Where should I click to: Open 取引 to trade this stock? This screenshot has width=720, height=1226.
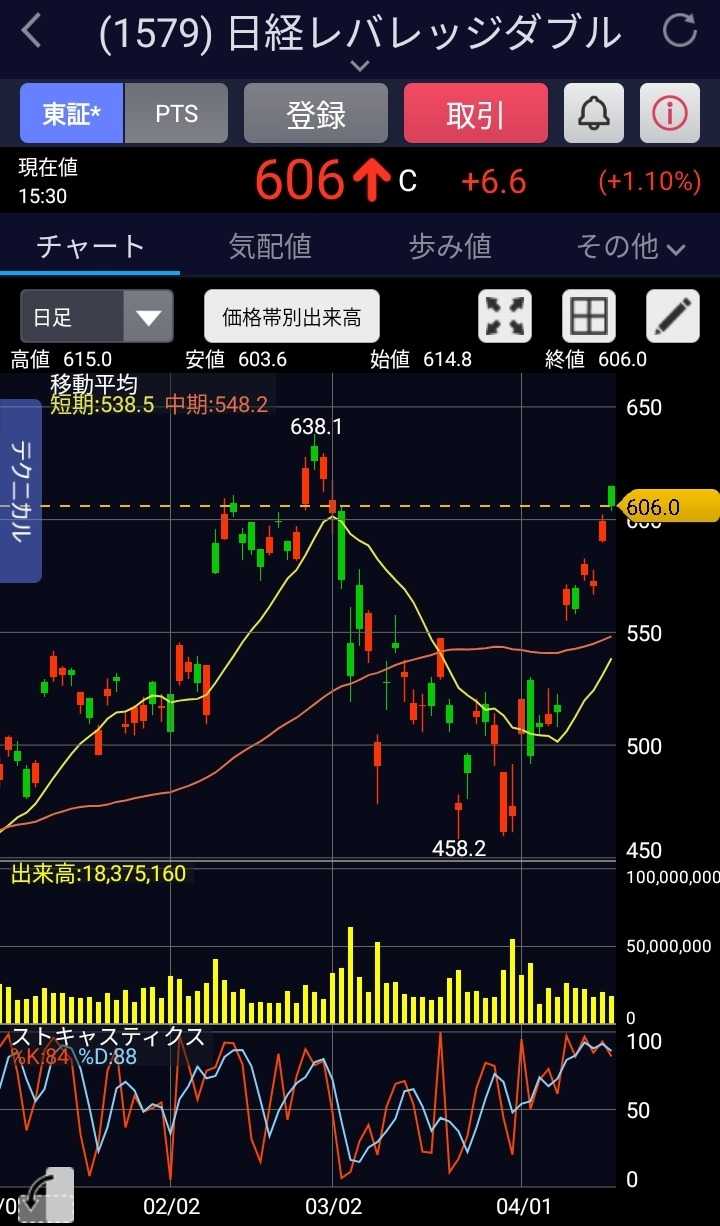[476, 114]
